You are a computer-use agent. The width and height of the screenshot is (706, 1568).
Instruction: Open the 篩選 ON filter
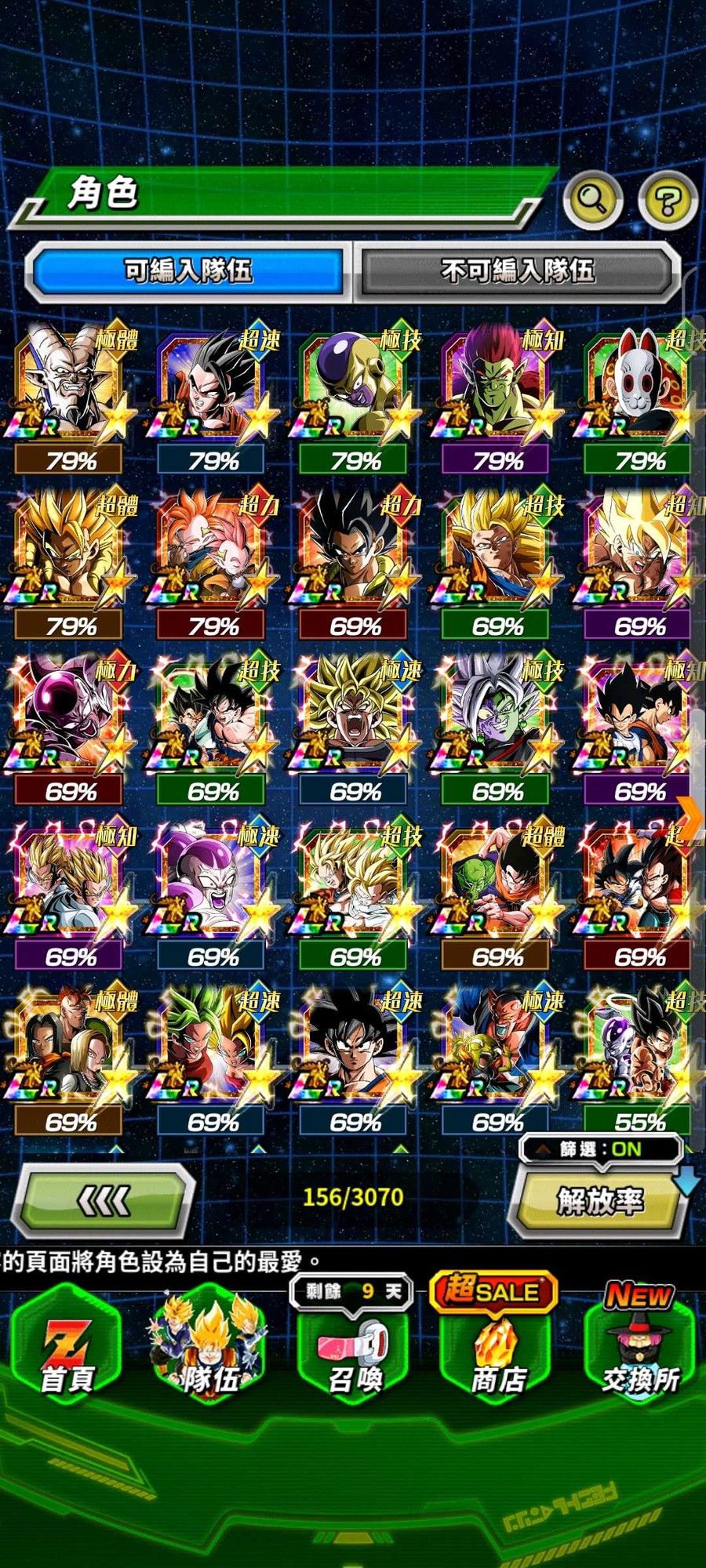601,1149
